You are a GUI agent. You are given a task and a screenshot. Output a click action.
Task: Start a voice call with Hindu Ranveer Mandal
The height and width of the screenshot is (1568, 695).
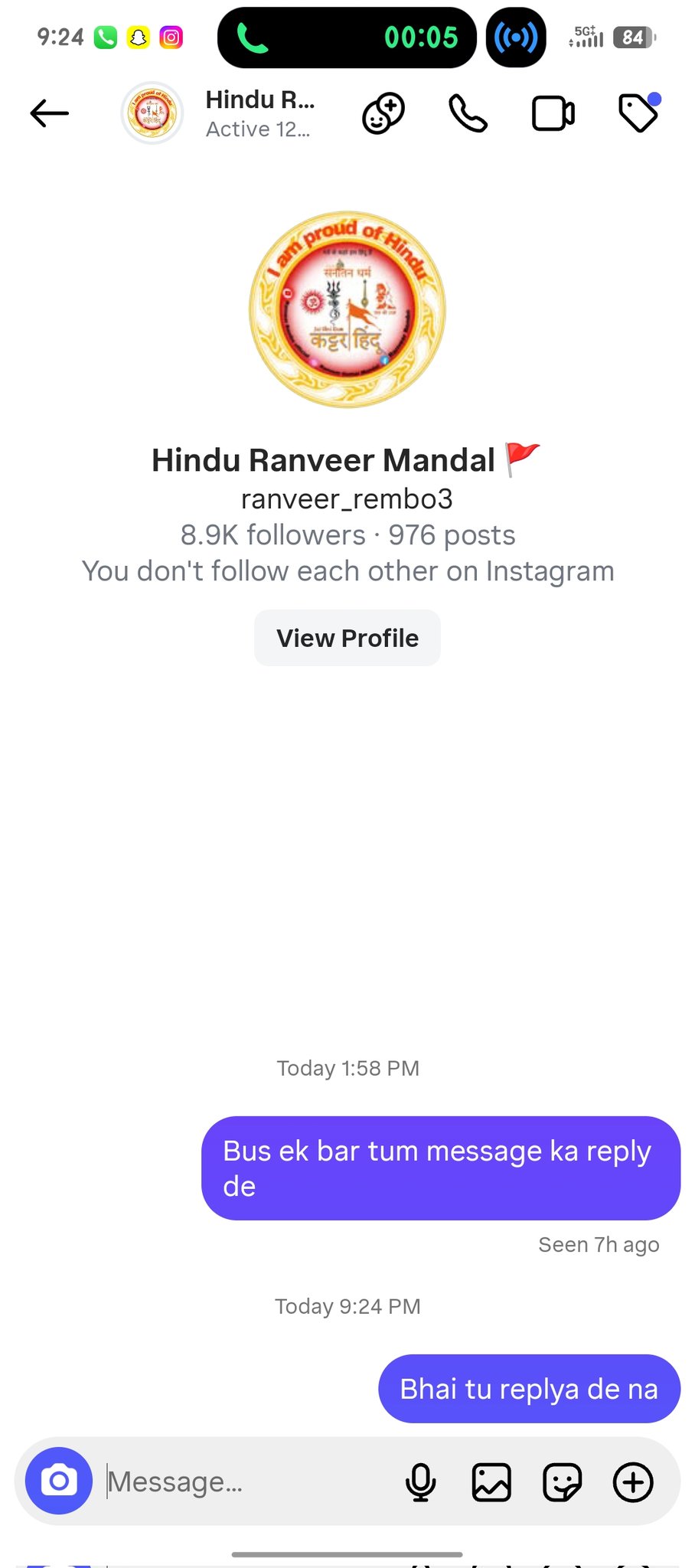coord(468,114)
